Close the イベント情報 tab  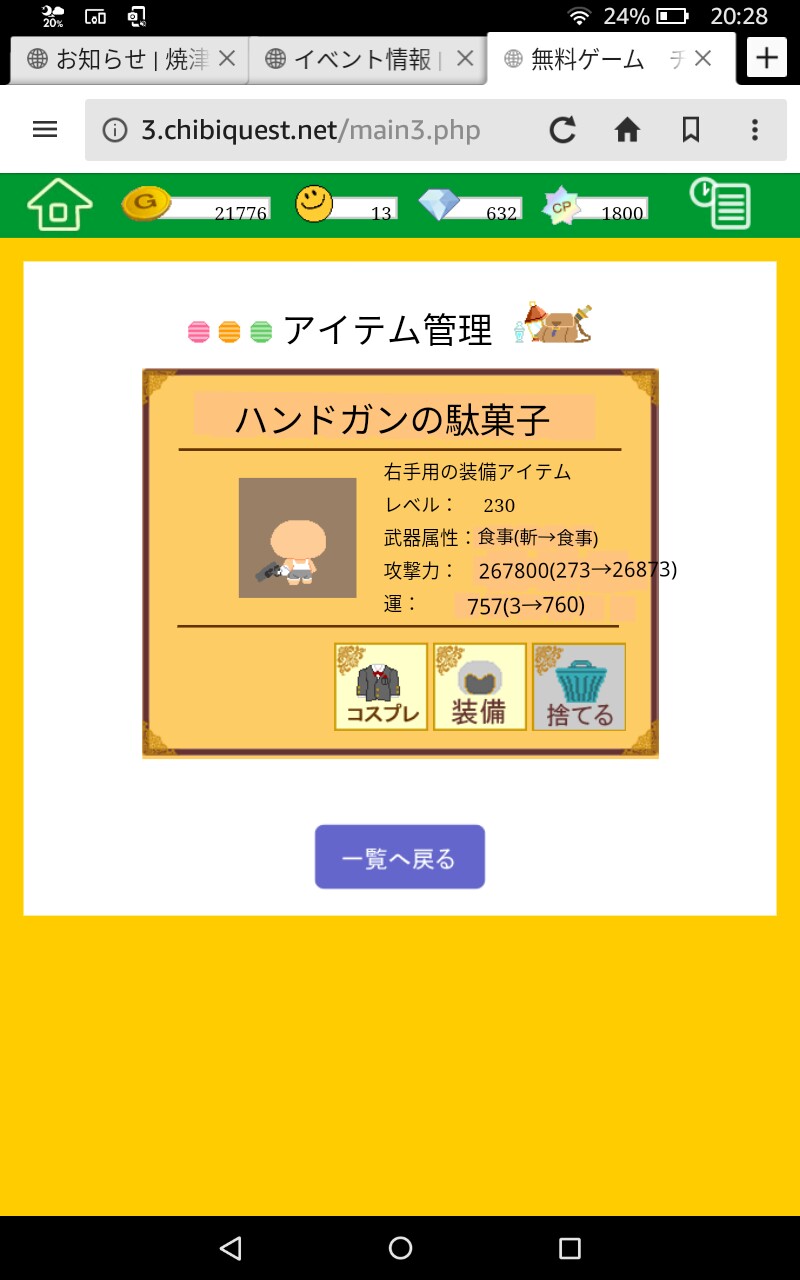tap(464, 59)
